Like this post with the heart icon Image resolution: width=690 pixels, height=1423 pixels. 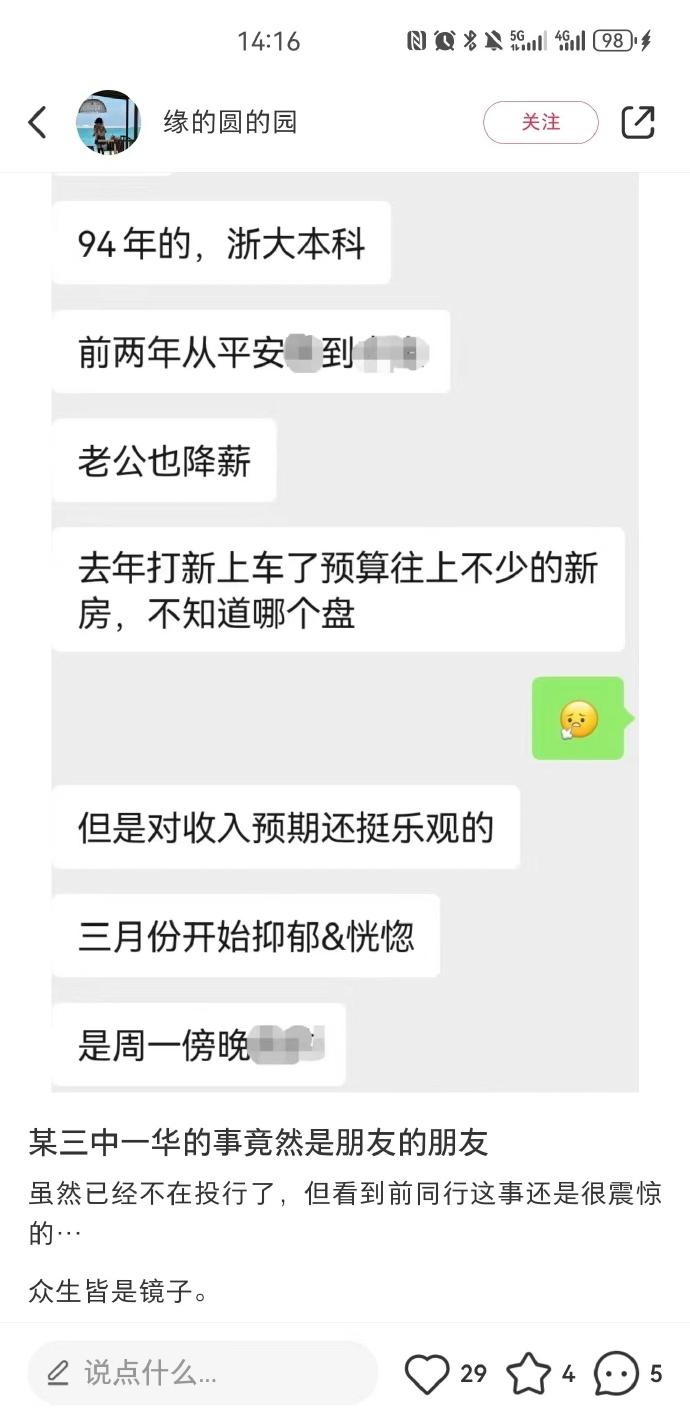point(427,1374)
